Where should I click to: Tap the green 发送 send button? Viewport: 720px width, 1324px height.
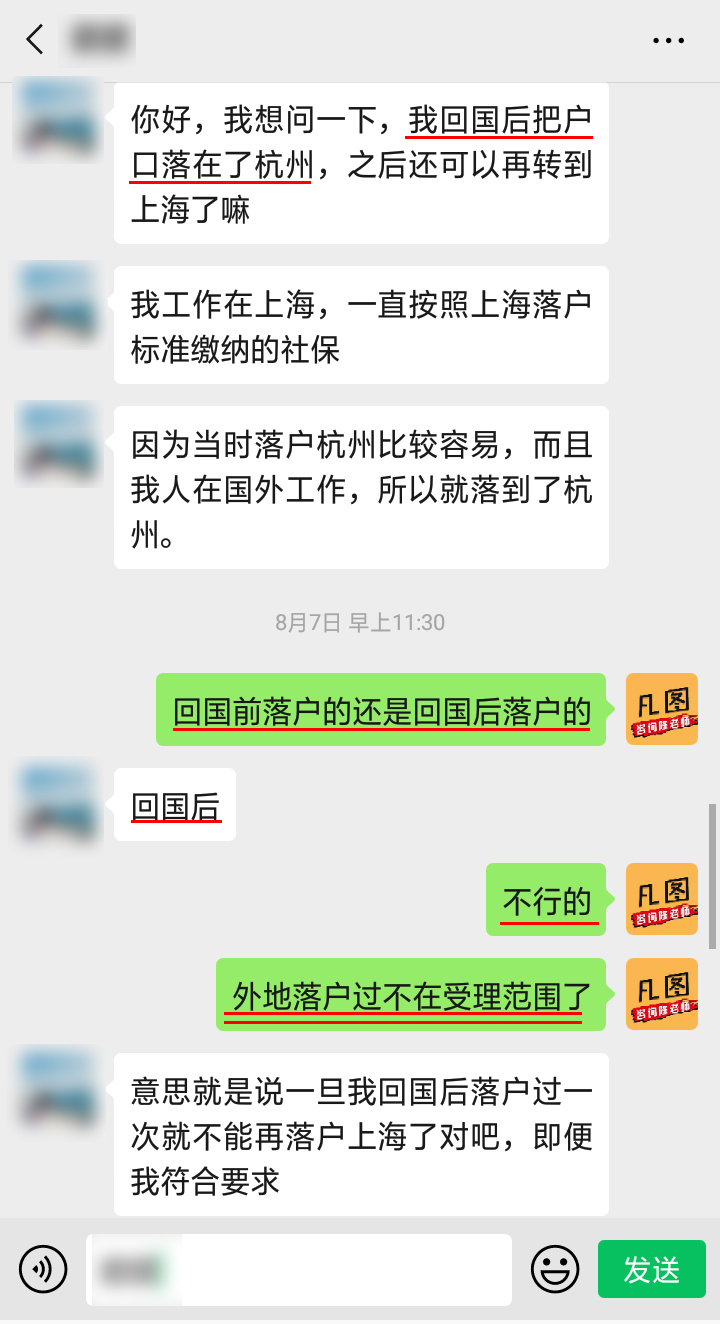(x=651, y=1270)
